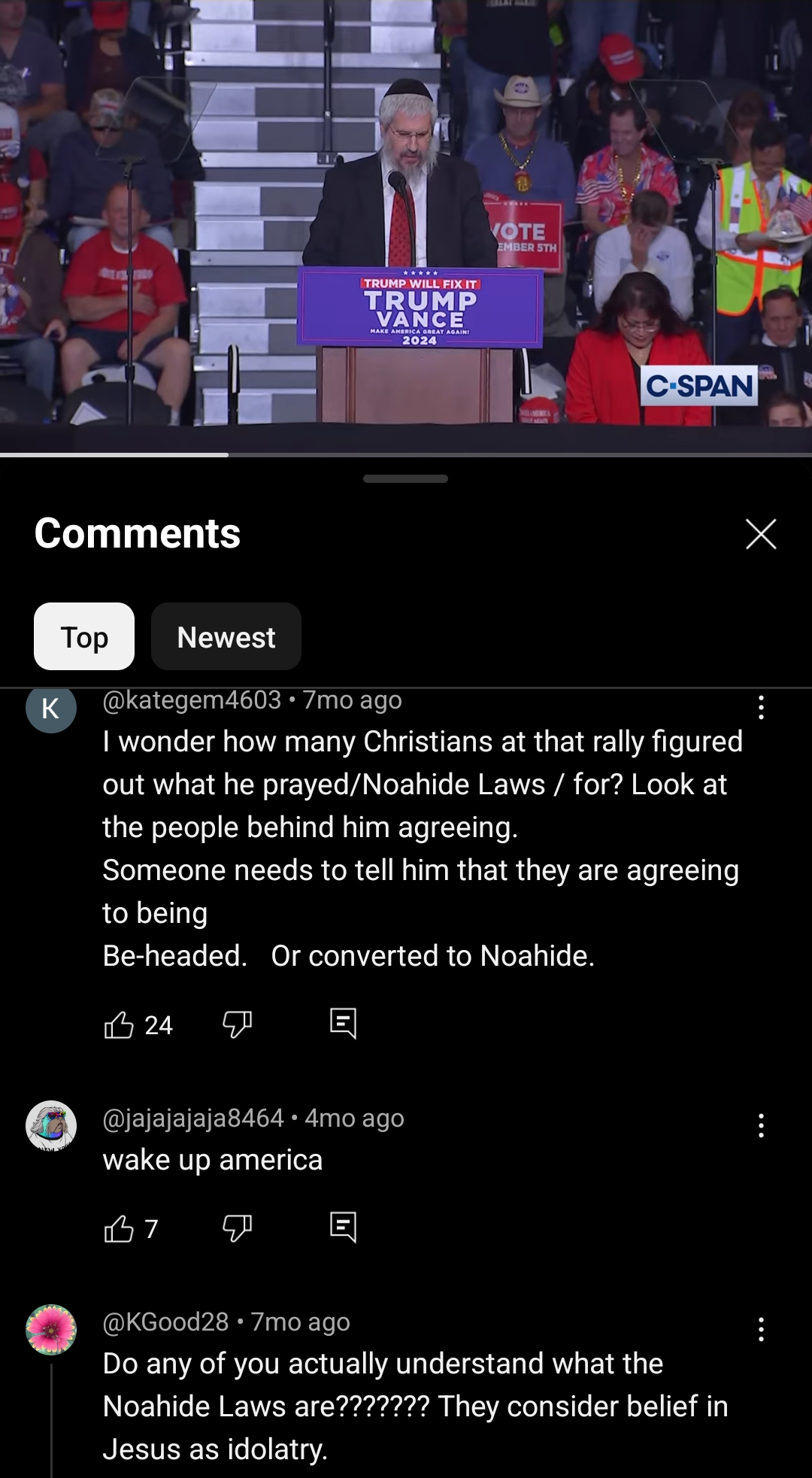
Task: Tap the comments panel drag handle
Action: pos(405,478)
